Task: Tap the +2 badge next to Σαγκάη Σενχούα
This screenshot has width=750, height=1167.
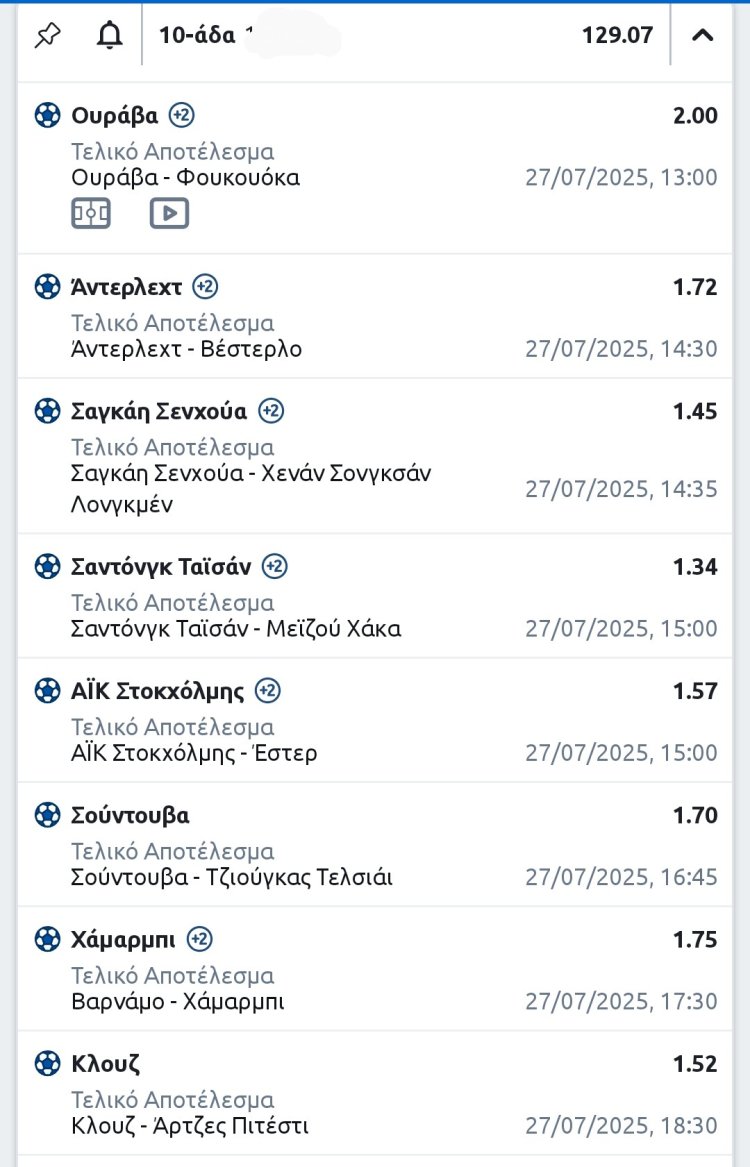Action: click(271, 411)
